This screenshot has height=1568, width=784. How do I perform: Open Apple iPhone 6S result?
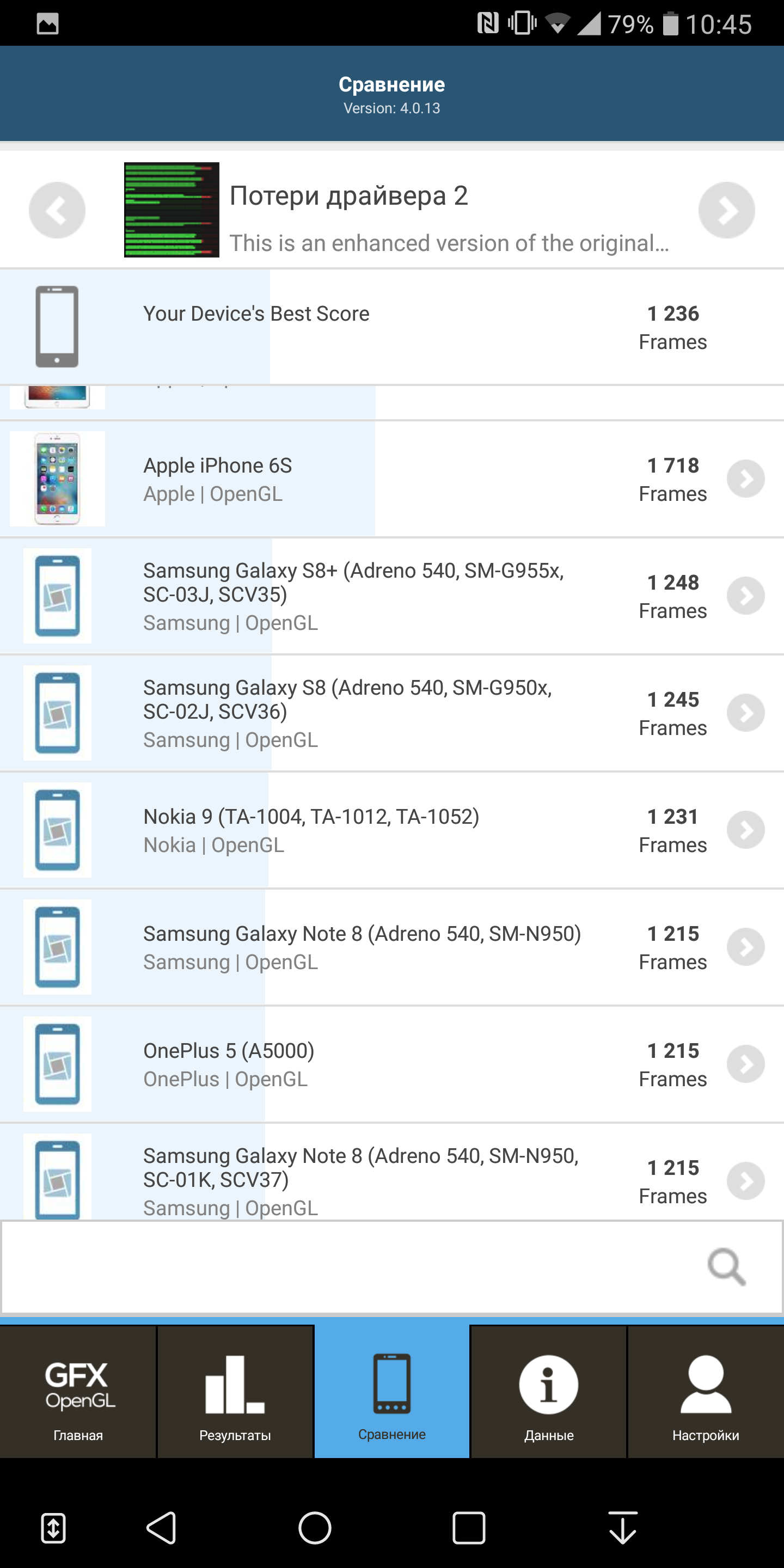[392, 479]
